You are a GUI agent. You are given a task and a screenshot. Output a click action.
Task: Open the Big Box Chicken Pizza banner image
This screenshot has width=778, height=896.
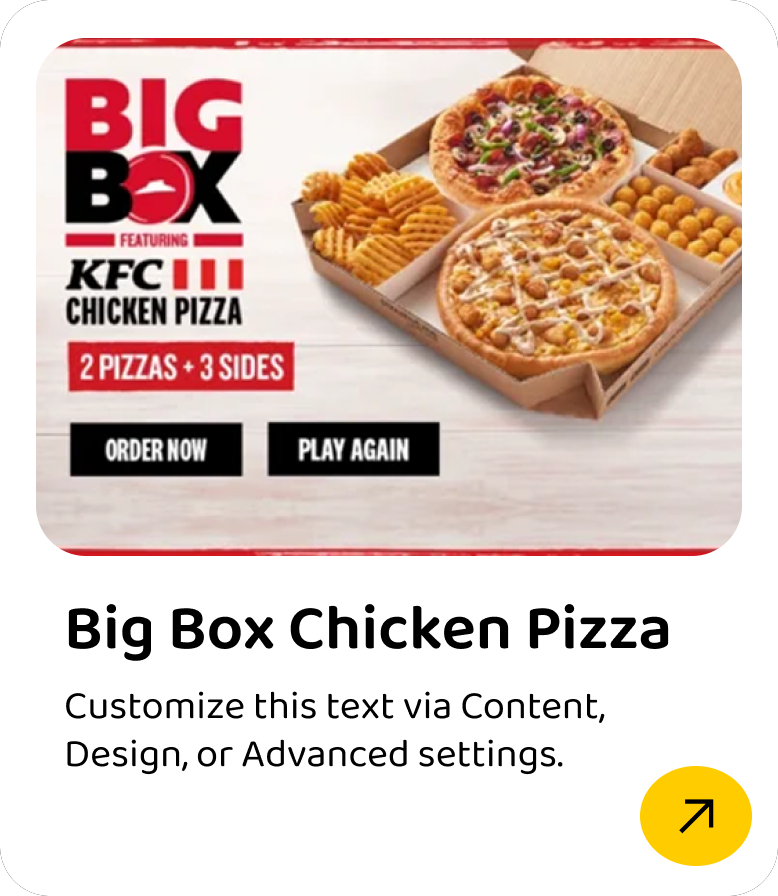coord(389,296)
